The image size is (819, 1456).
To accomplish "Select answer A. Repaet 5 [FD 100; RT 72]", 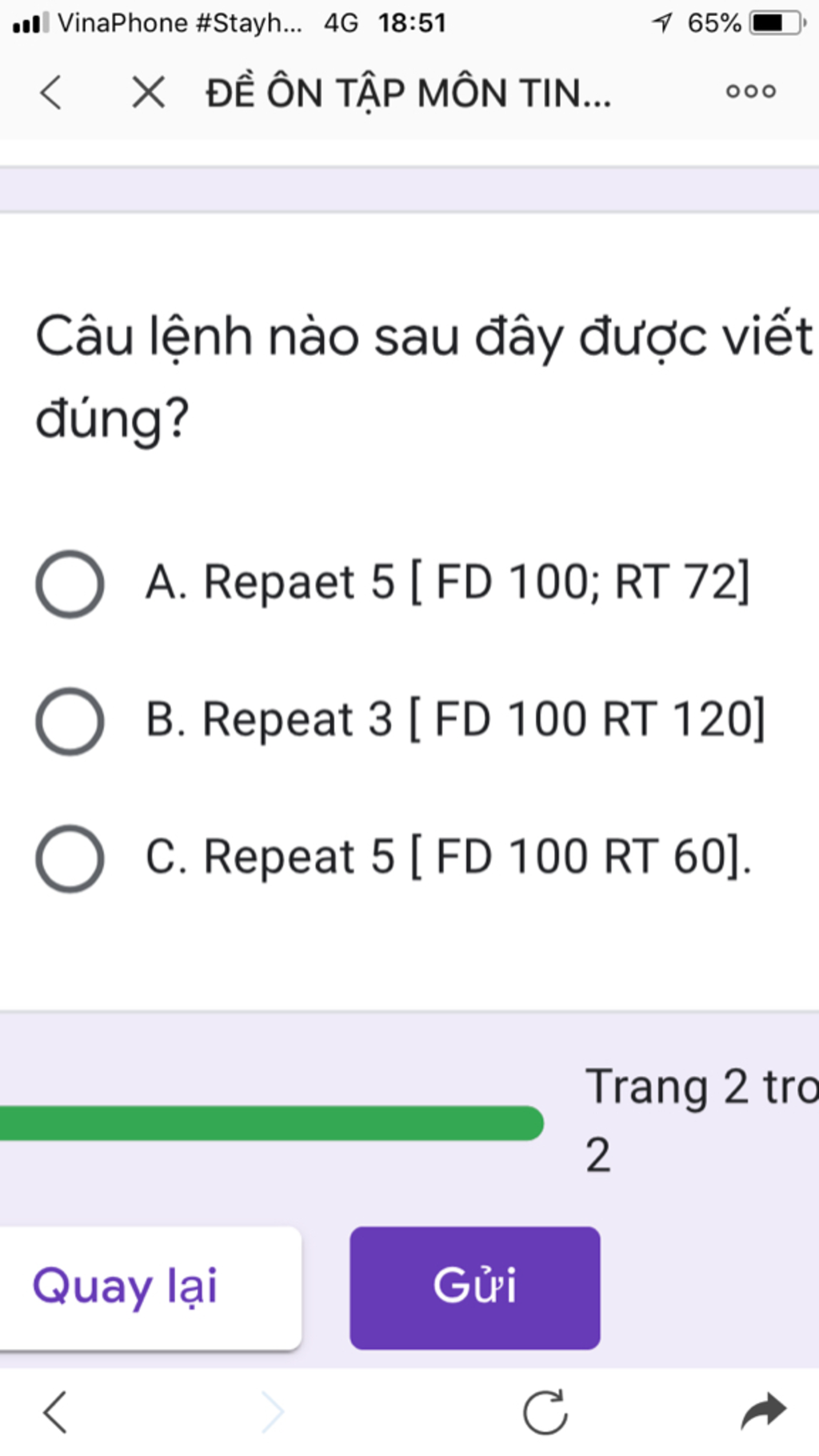I will tap(70, 584).
